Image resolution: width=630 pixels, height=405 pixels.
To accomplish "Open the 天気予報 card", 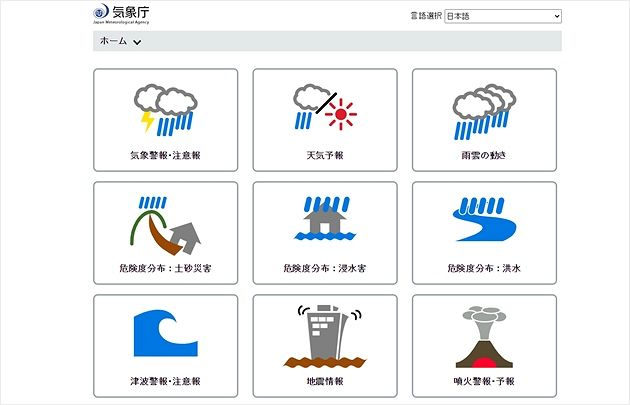I will point(325,120).
